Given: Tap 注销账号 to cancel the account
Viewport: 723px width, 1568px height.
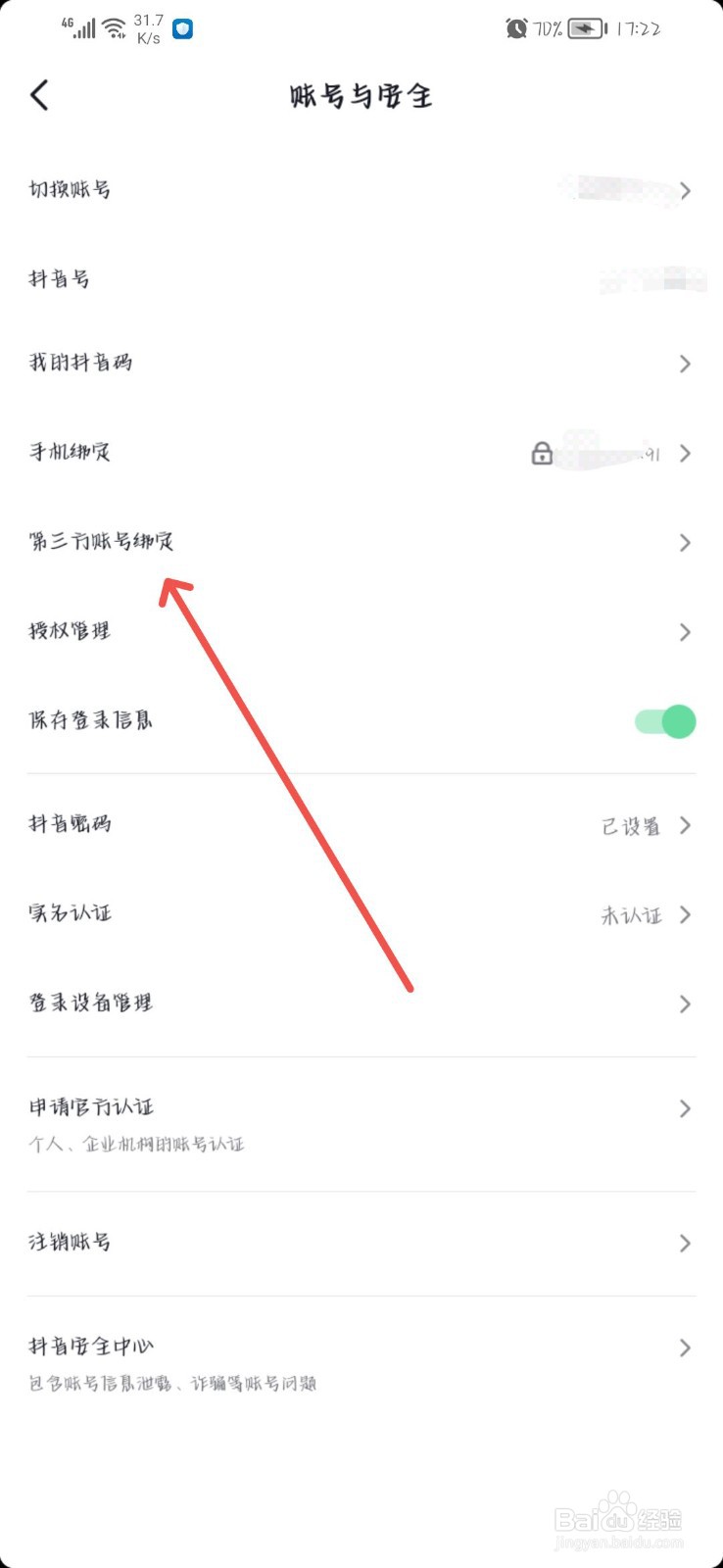Looking at the screenshot, I should tap(361, 1243).
